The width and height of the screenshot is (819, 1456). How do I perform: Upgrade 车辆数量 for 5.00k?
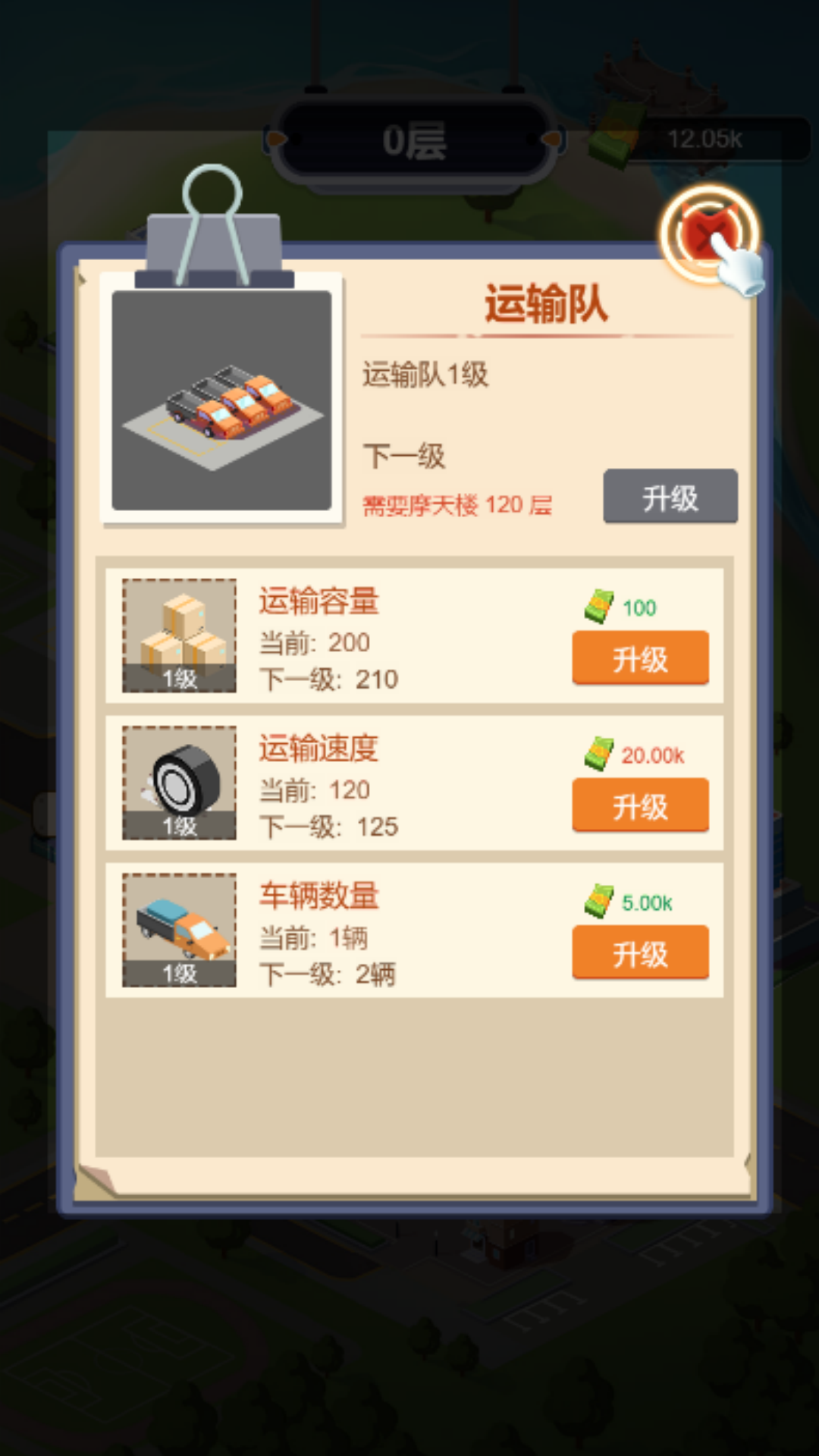click(x=640, y=952)
